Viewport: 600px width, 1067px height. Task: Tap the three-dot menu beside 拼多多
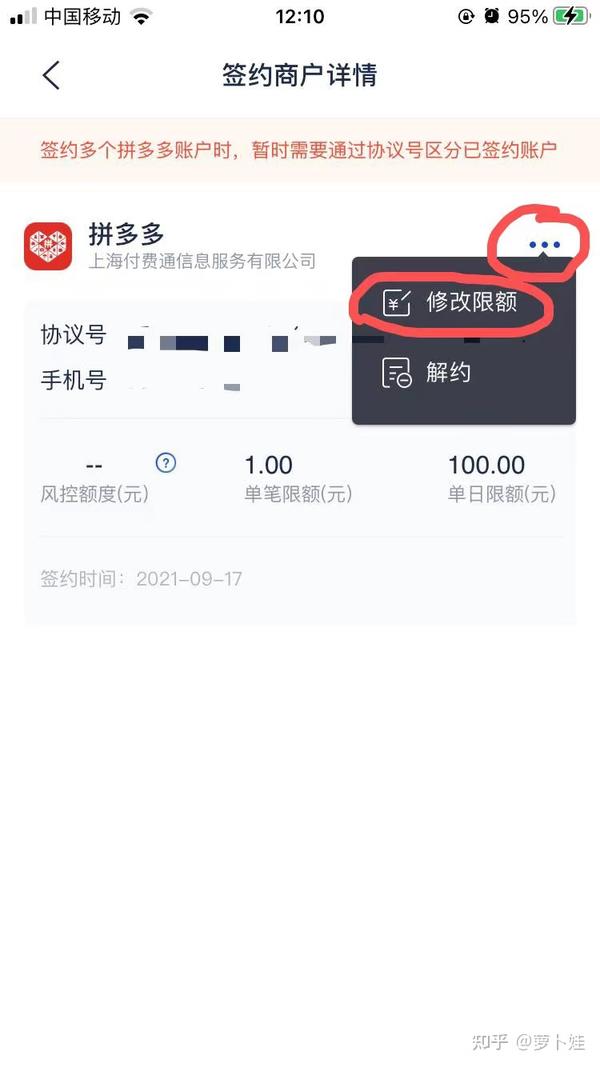pyautogui.click(x=544, y=245)
